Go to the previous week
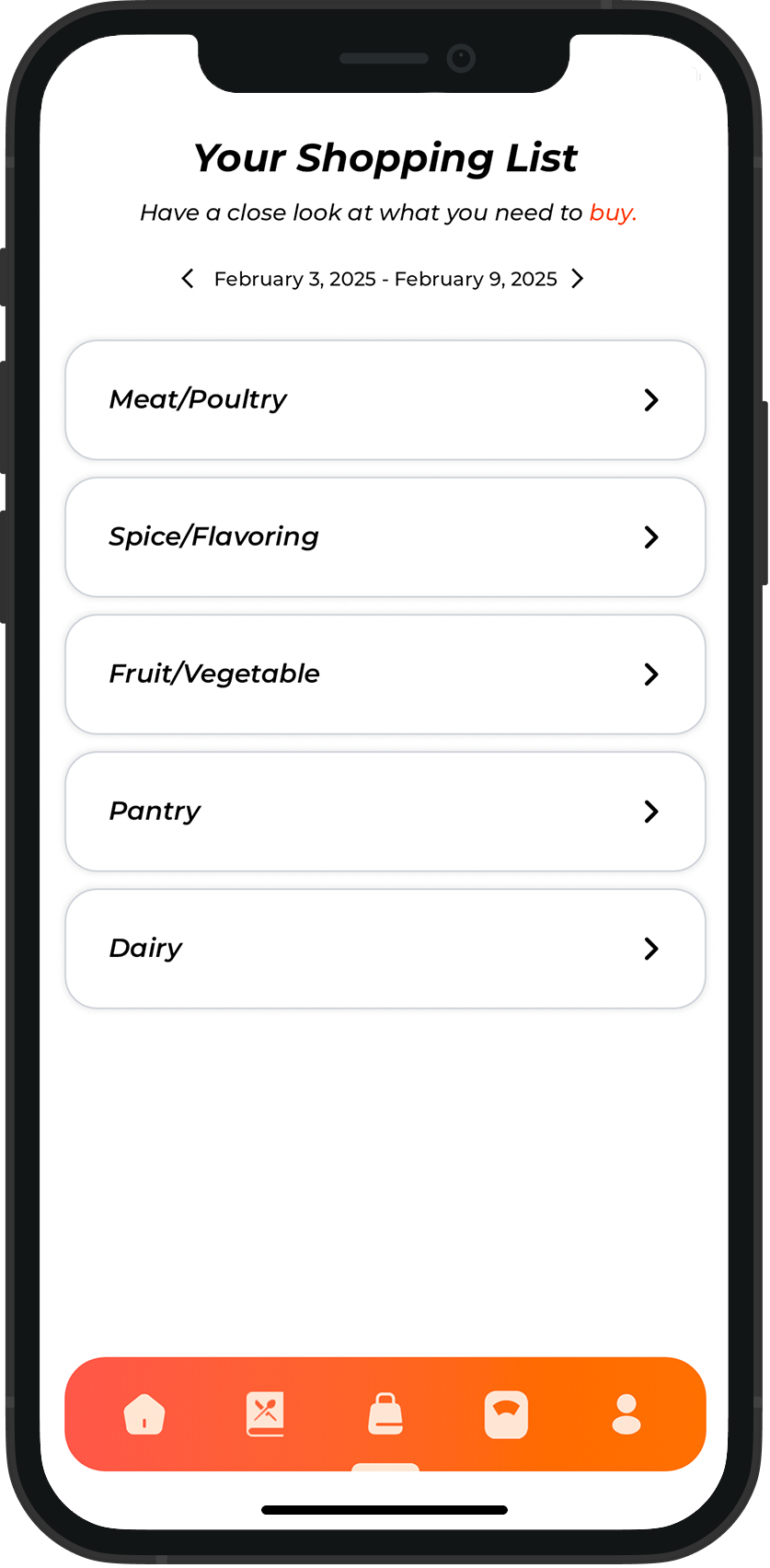The height and width of the screenshot is (1568, 770). 188,279
